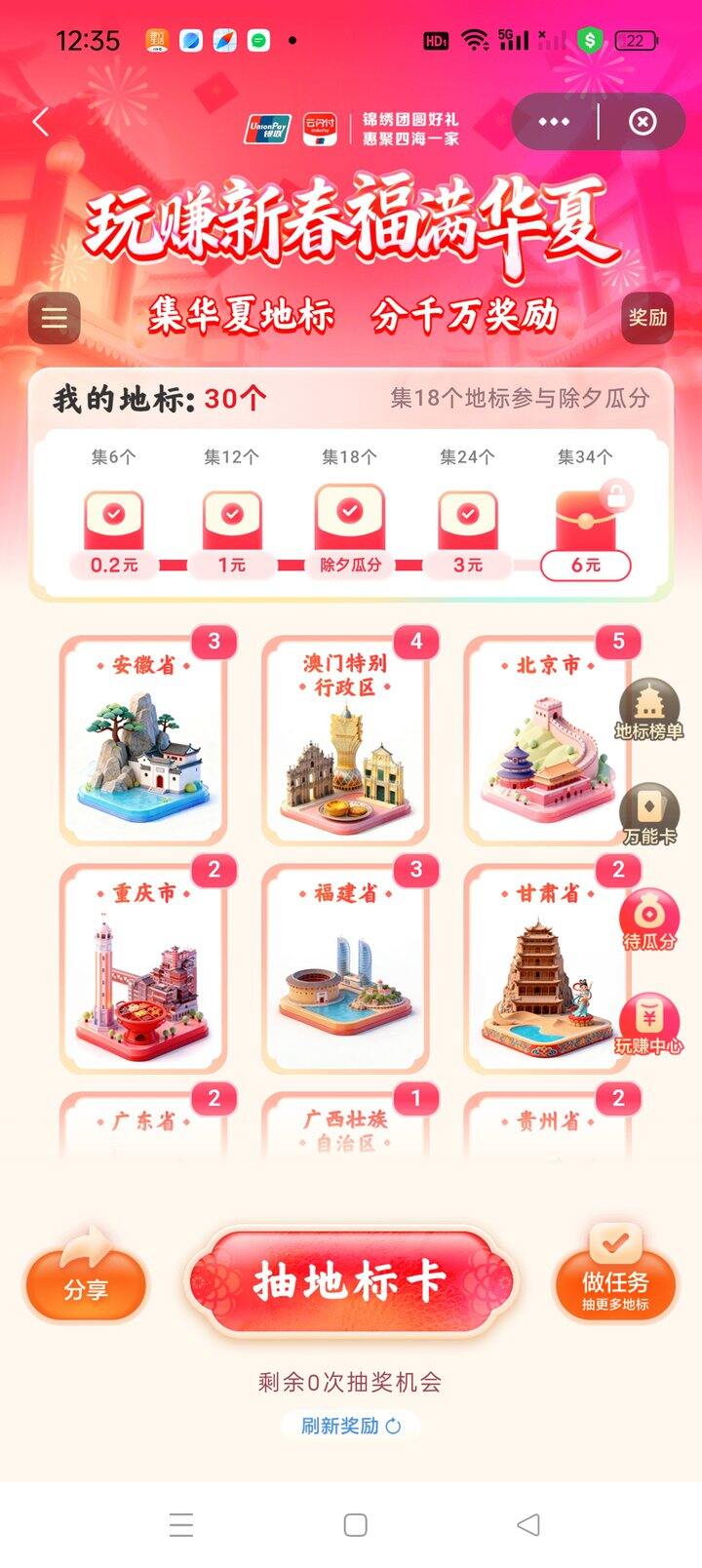Tap the back arrow at top left
This screenshot has height=1568, width=702.
point(39,121)
